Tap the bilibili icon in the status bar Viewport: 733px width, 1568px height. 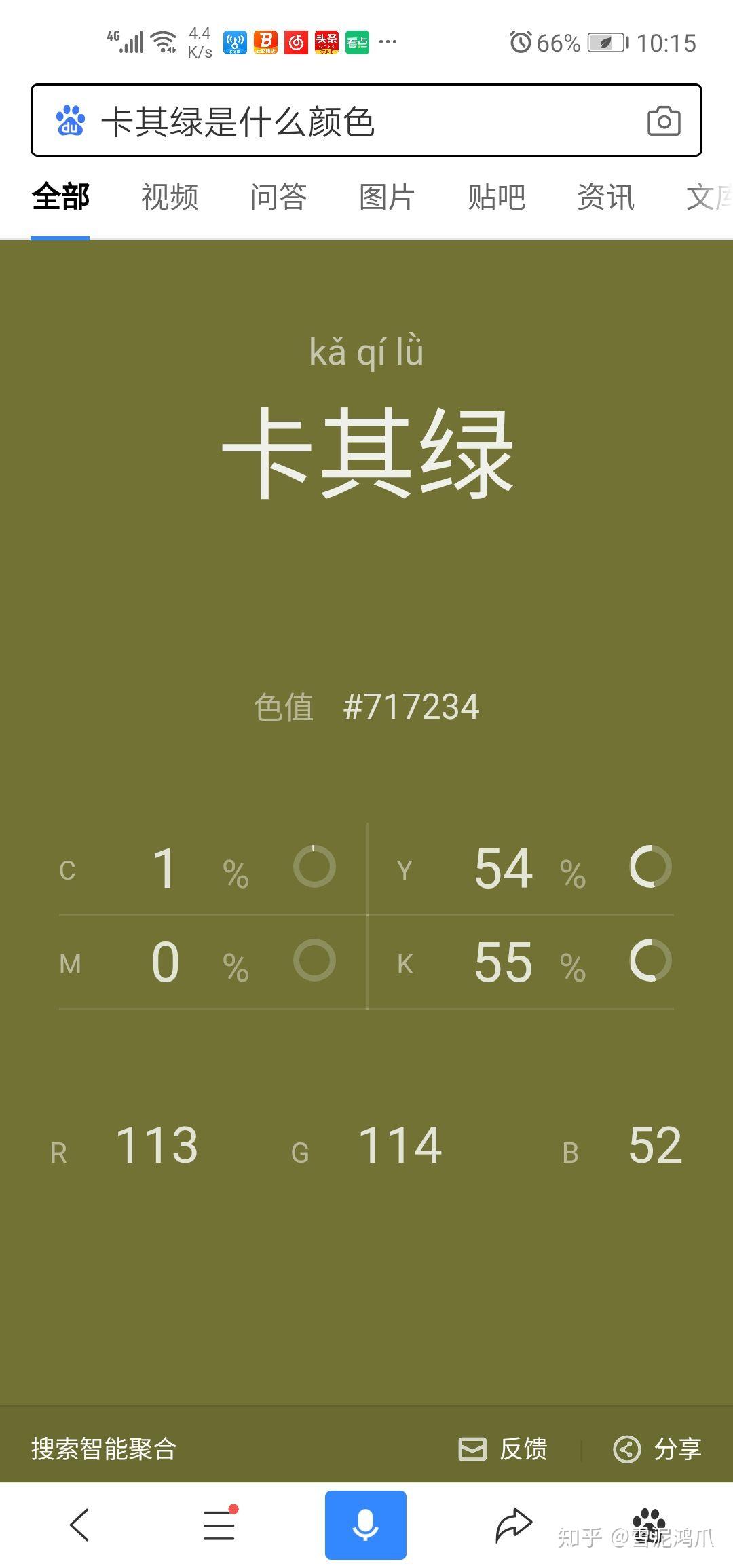tap(266, 42)
